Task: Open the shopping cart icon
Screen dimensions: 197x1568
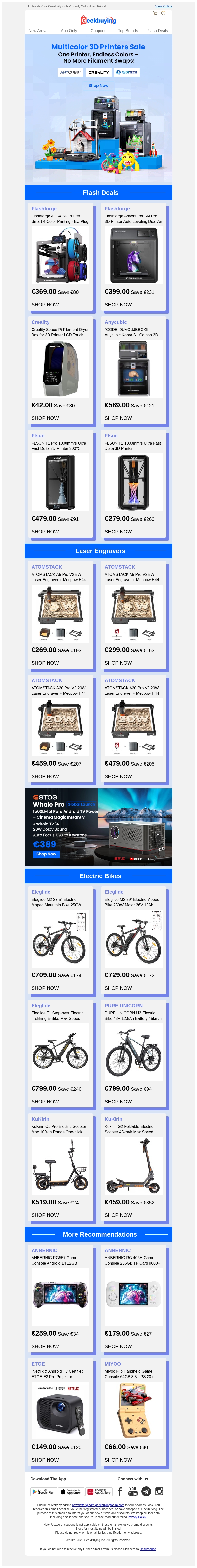Action: coord(155,13)
